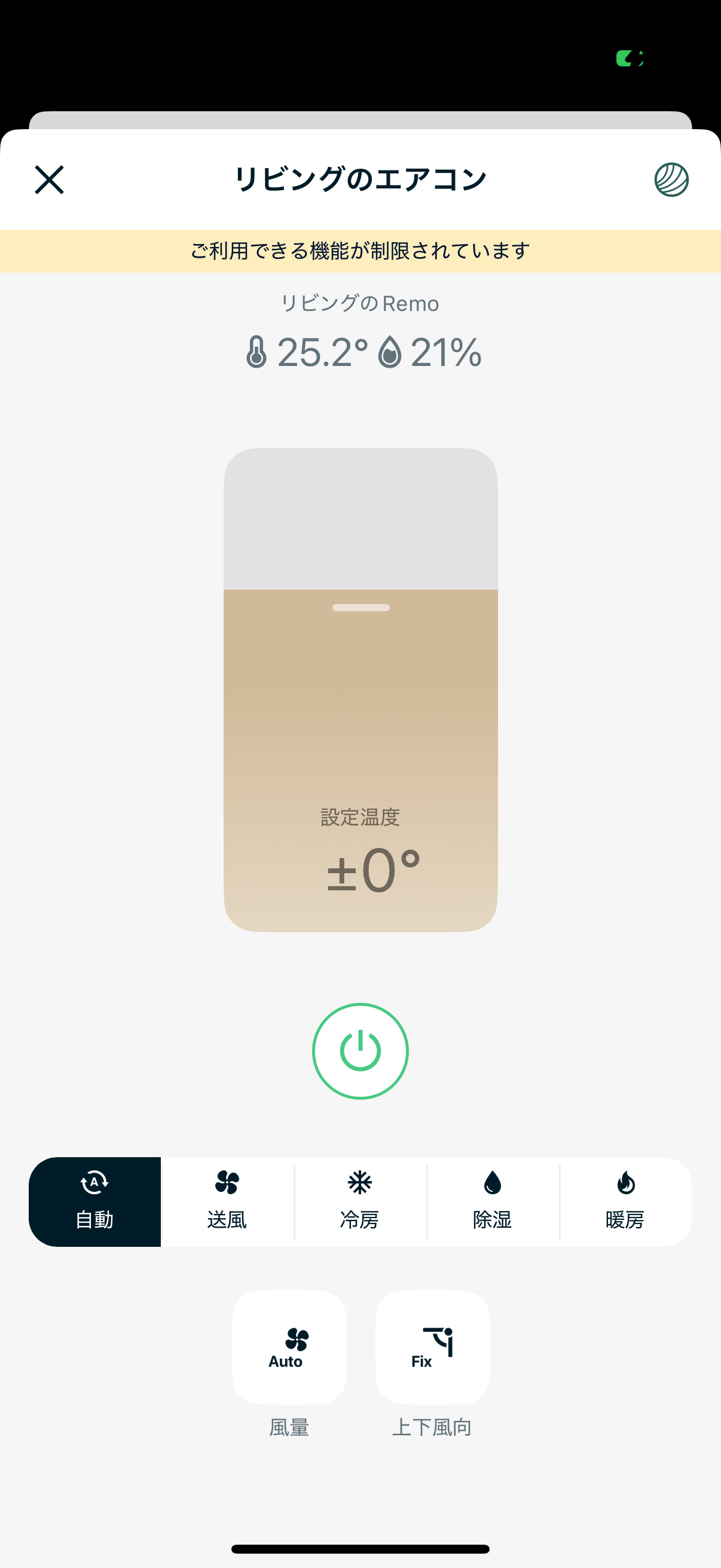The width and height of the screenshot is (721, 1568).
Task: Switch to 冷房 cooling mode
Action: click(x=360, y=1201)
